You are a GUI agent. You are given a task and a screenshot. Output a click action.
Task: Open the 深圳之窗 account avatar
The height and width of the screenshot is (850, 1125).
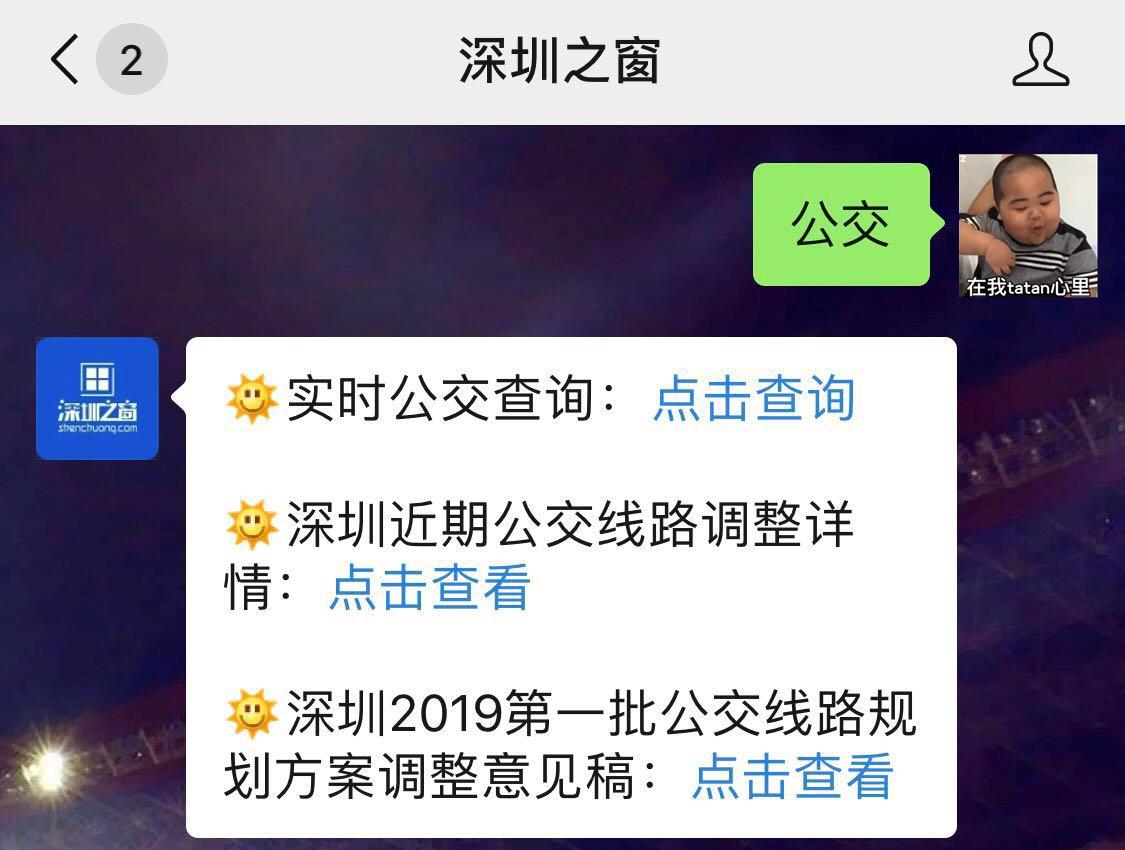(97, 398)
